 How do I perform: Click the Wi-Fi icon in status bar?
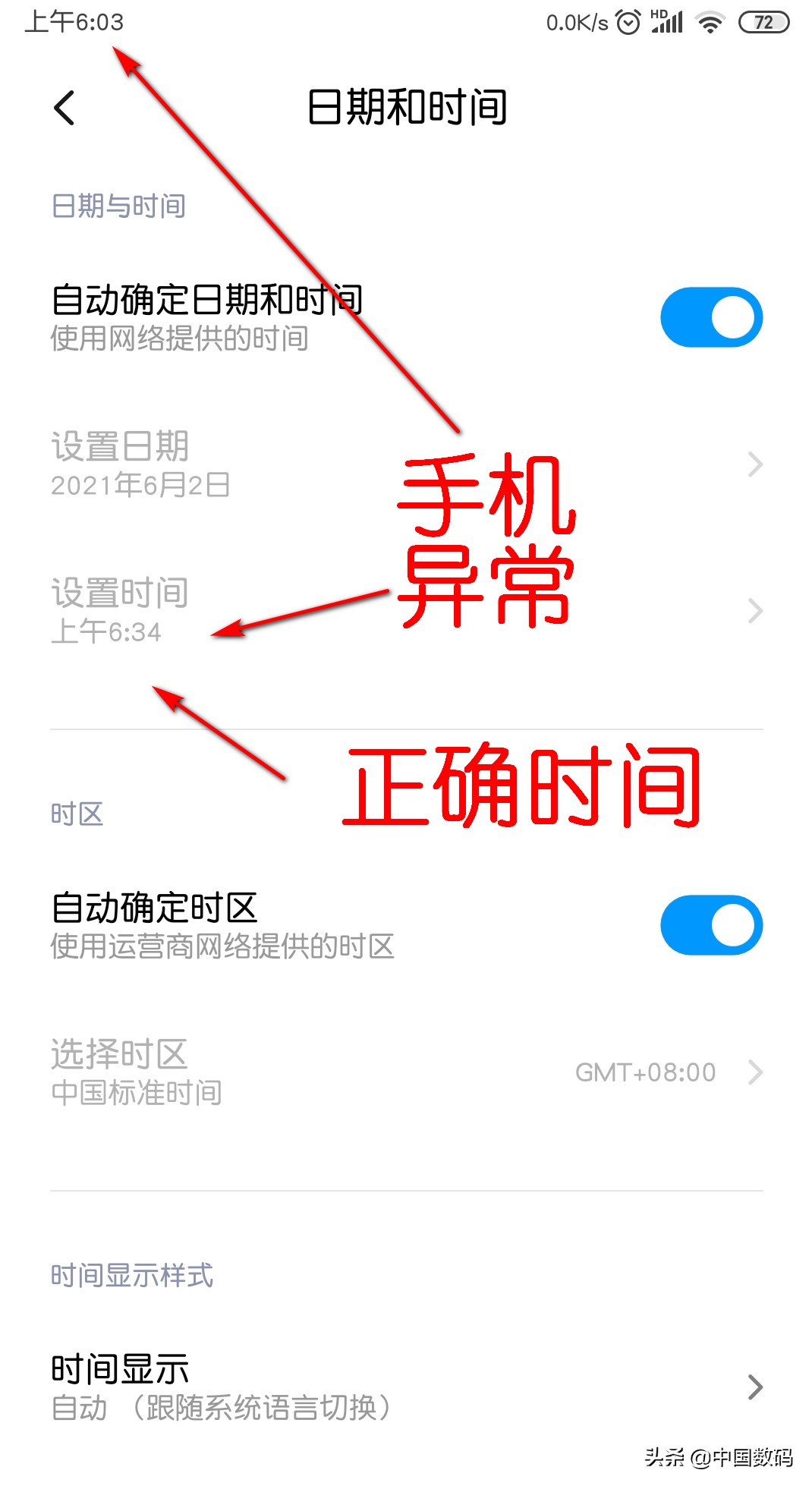(712, 22)
